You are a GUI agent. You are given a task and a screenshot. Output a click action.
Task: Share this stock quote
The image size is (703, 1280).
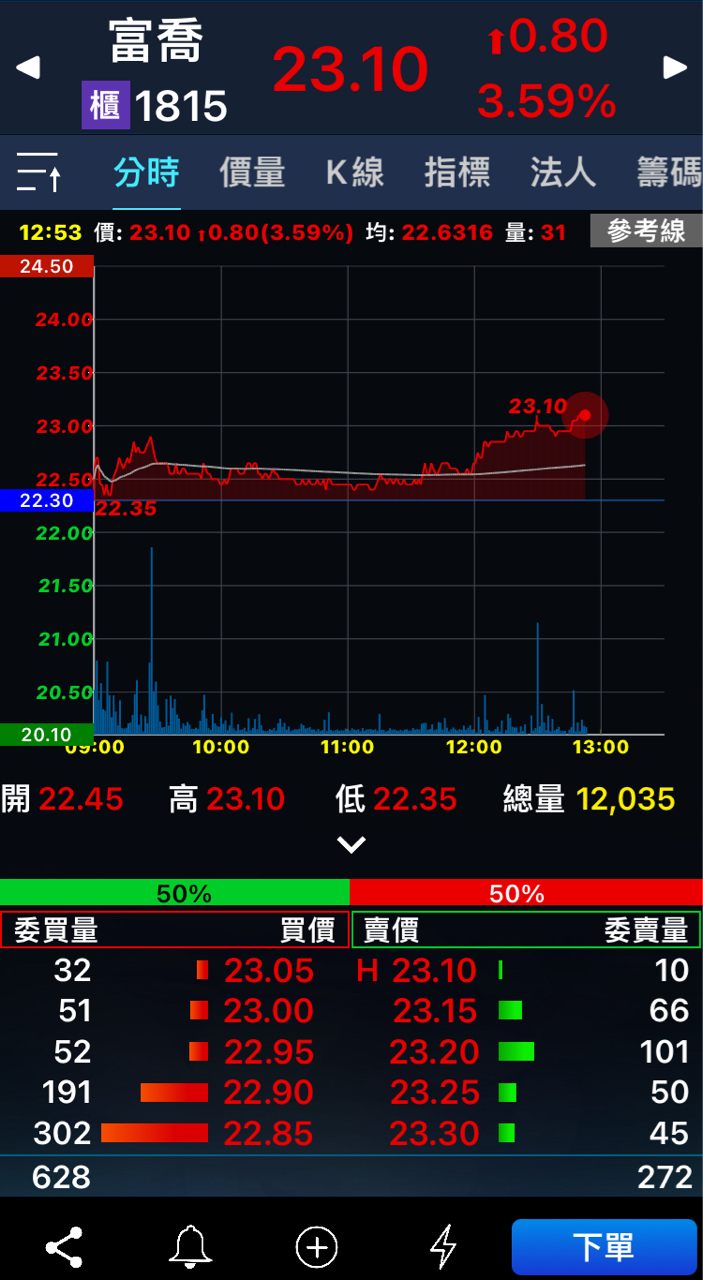(x=64, y=1247)
